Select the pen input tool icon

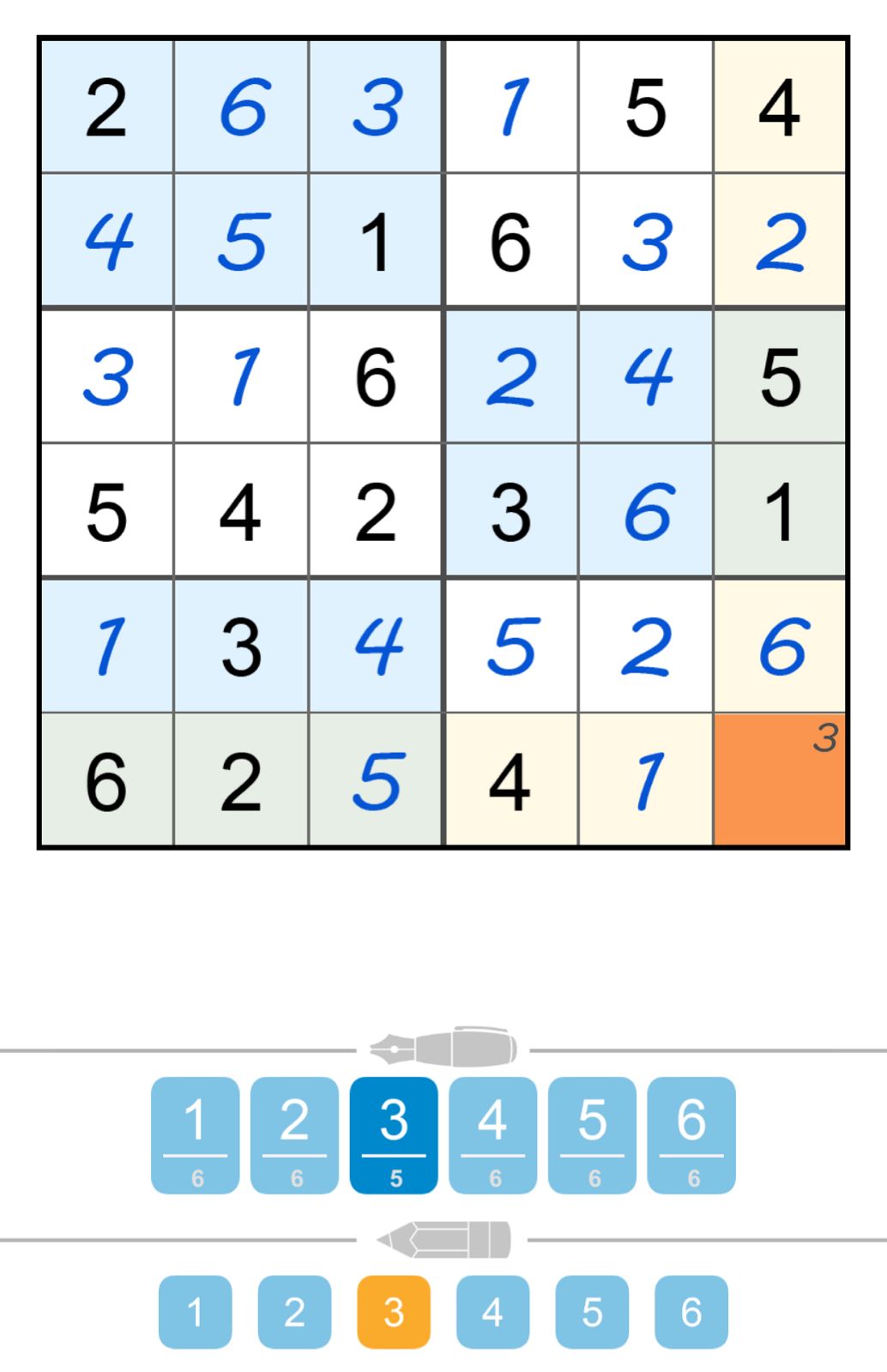[443, 1048]
